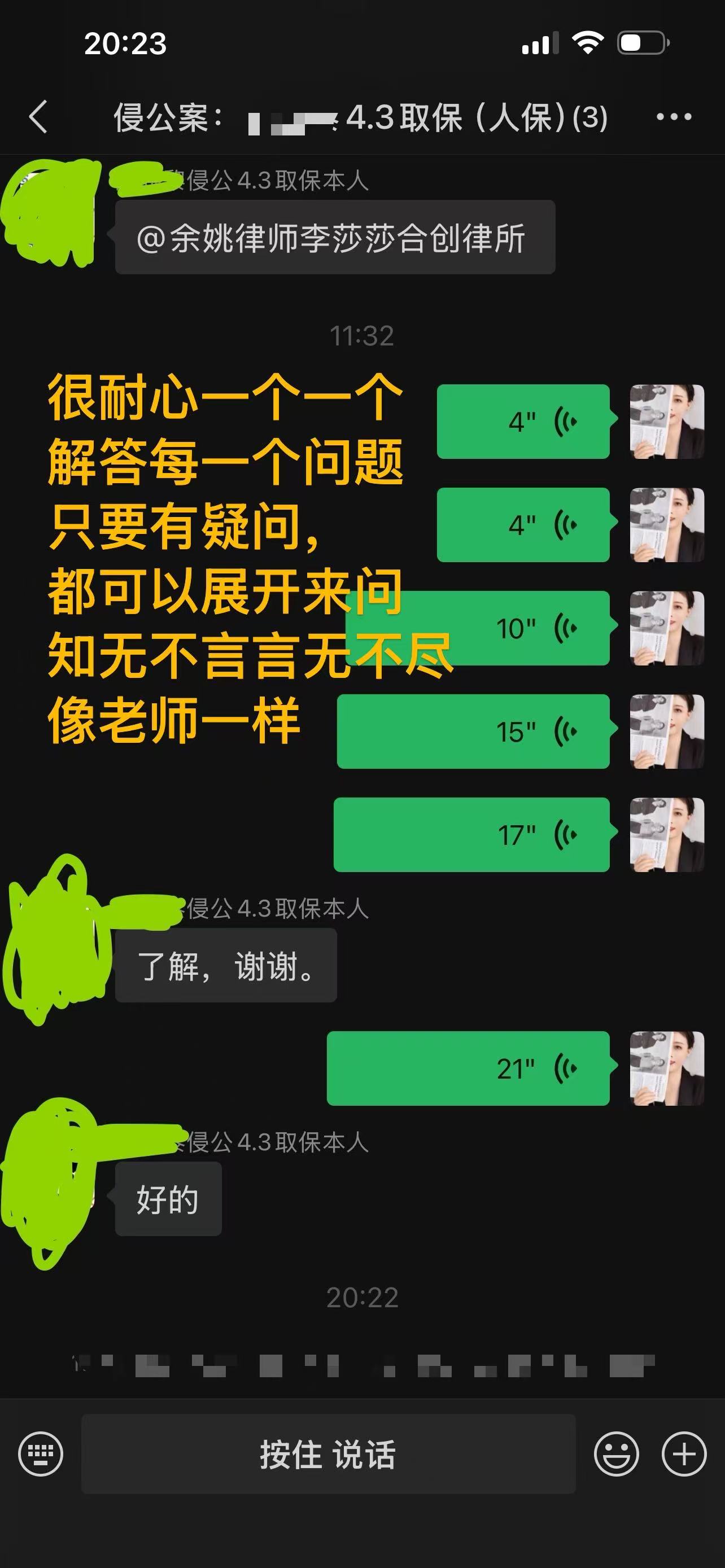Open sender's avatar beside the 21-second voice message

pyautogui.click(x=667, y=1068)
